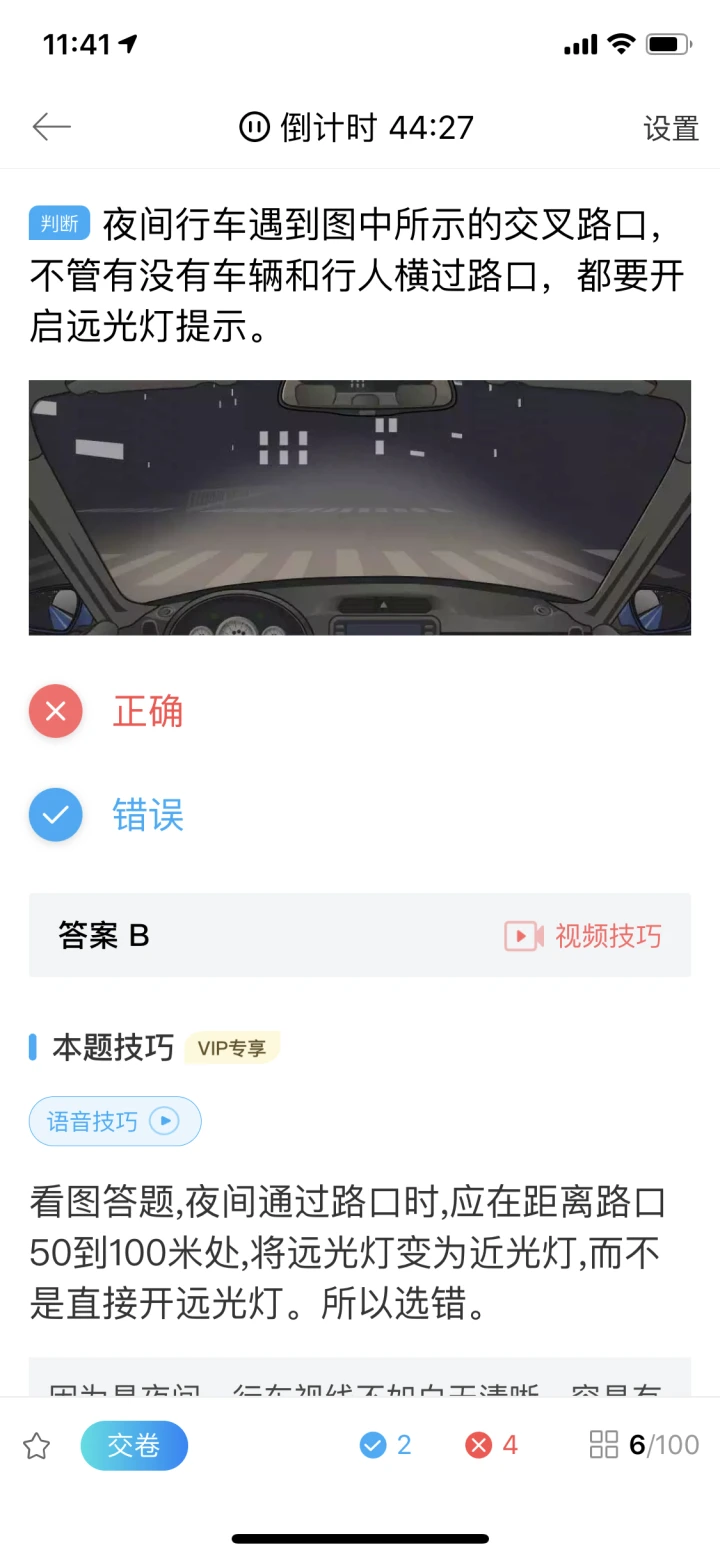Open 设置 settings
The width and height of the screenshot is (720, 1559).
670,128
